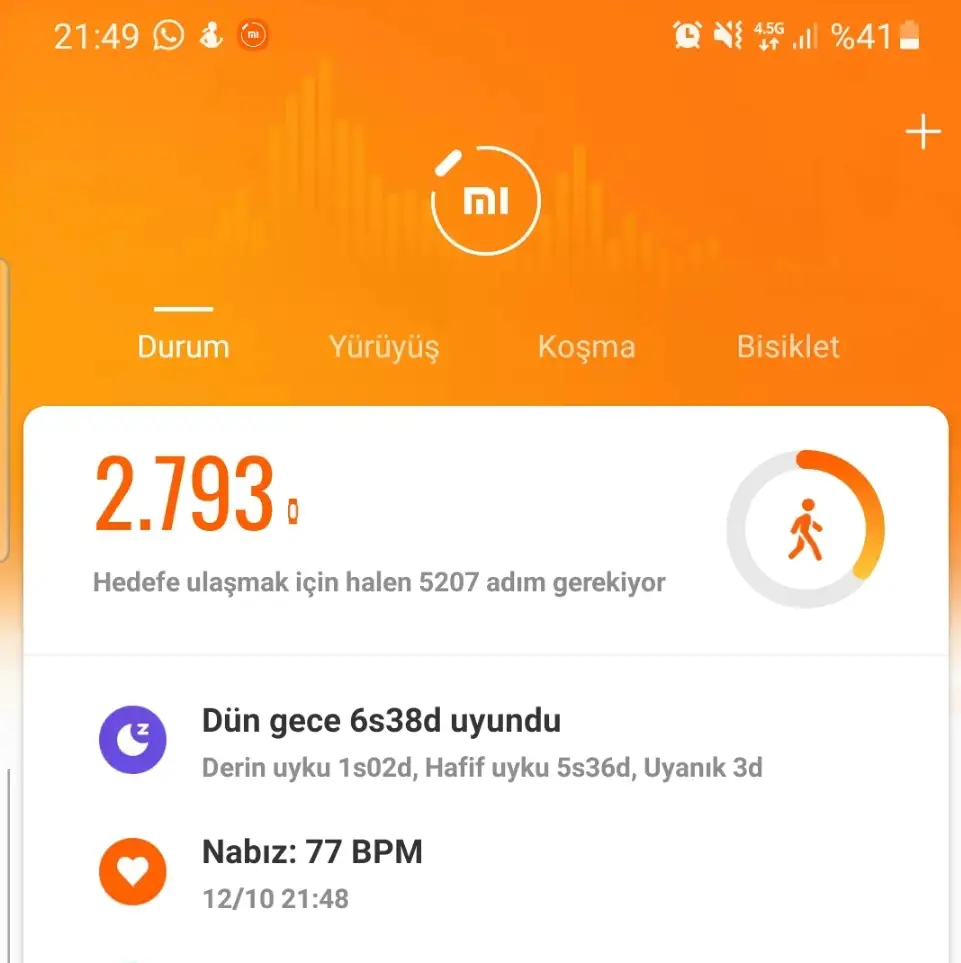
Task: Go to the Bisiklet tab
Action: pyautogui.click(x=788, y=347)
